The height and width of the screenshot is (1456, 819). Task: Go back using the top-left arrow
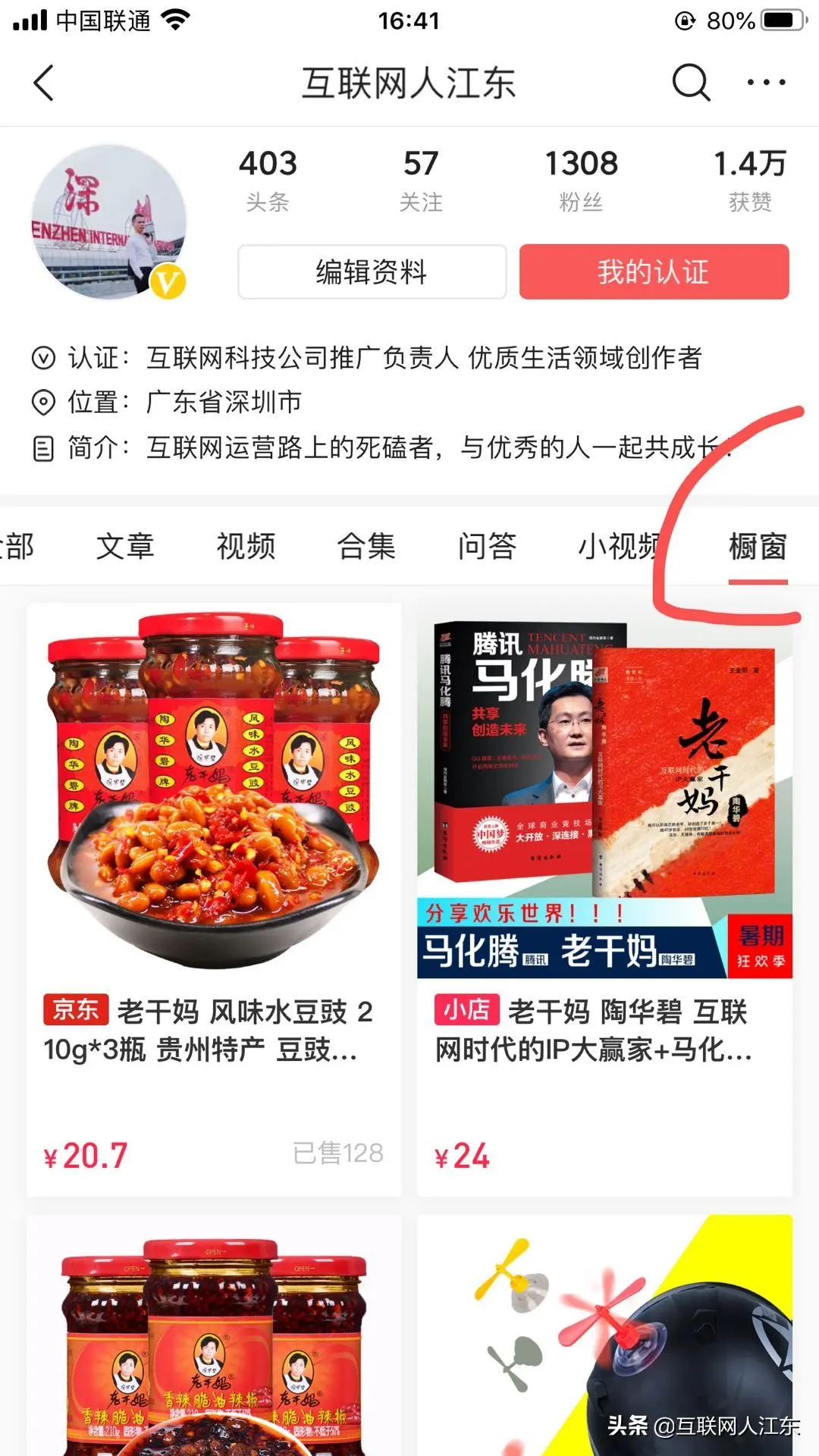click(x=44, y=83)
